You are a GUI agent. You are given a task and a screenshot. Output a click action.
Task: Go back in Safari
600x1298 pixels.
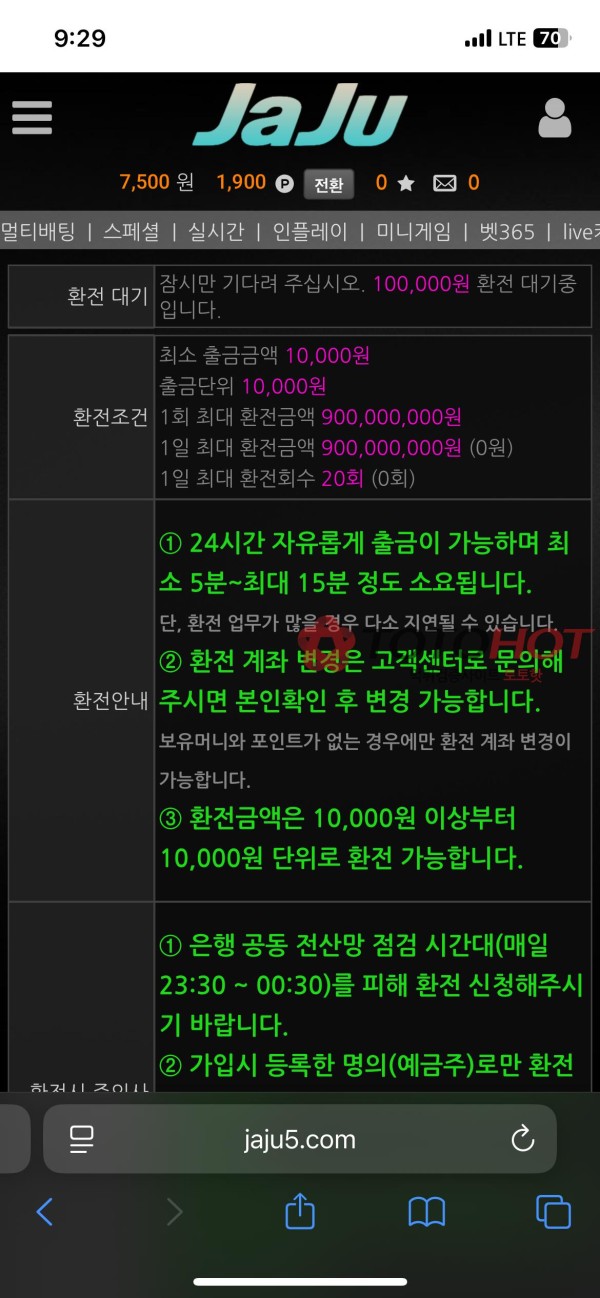click(44, 1212)
